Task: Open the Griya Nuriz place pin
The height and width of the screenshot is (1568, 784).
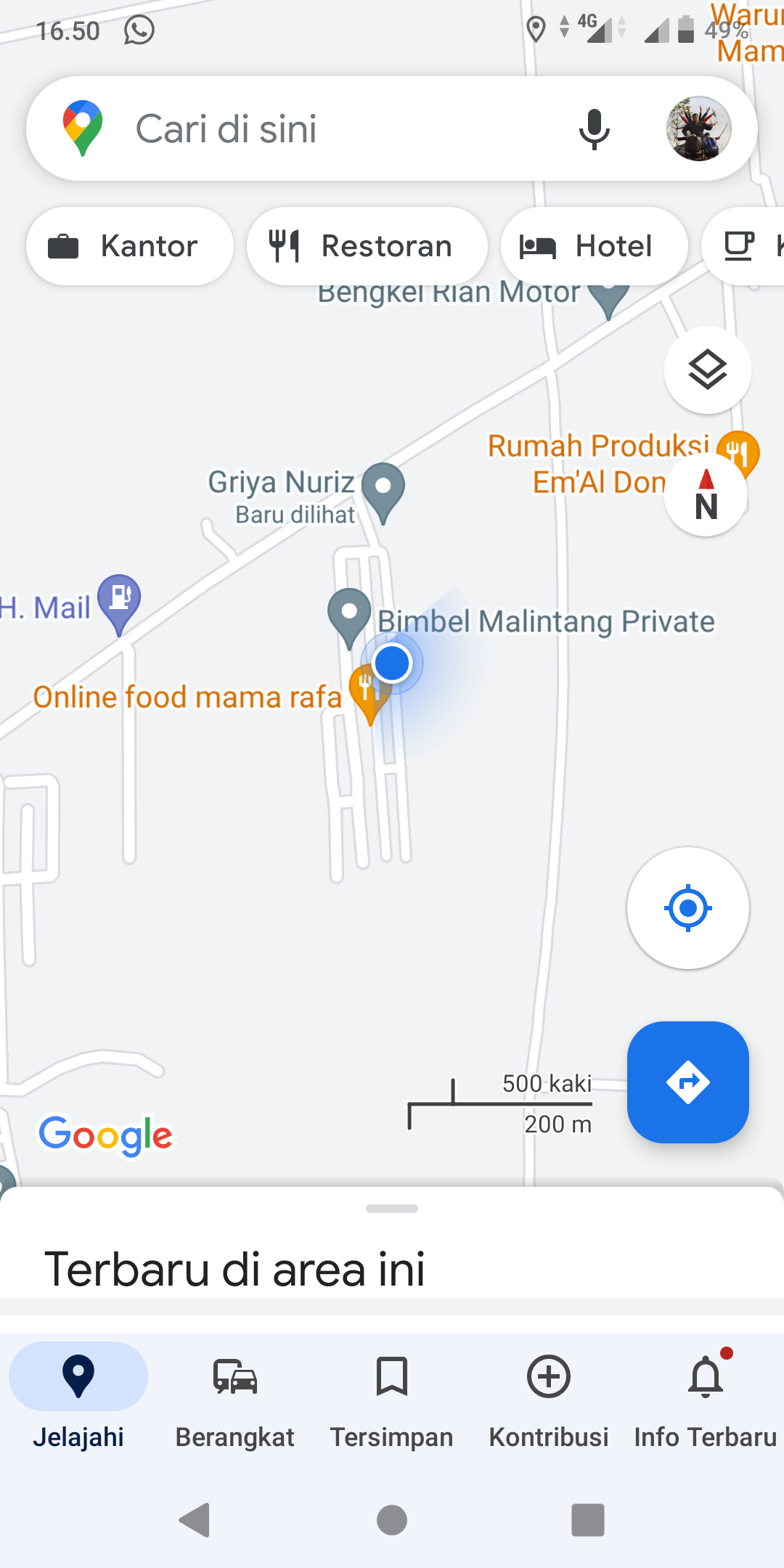Action: tap(383, 488)
